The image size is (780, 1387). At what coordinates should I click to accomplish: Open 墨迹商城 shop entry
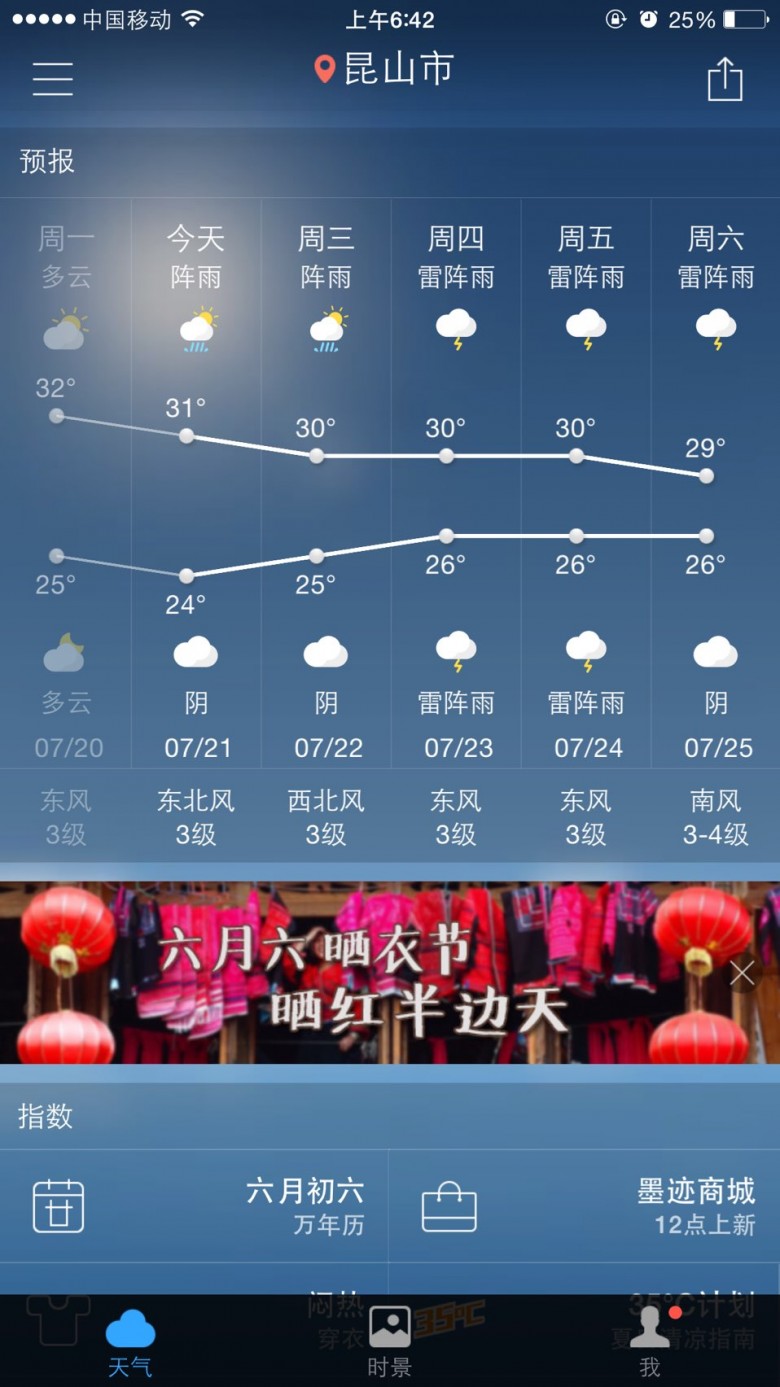[585, 1206]
